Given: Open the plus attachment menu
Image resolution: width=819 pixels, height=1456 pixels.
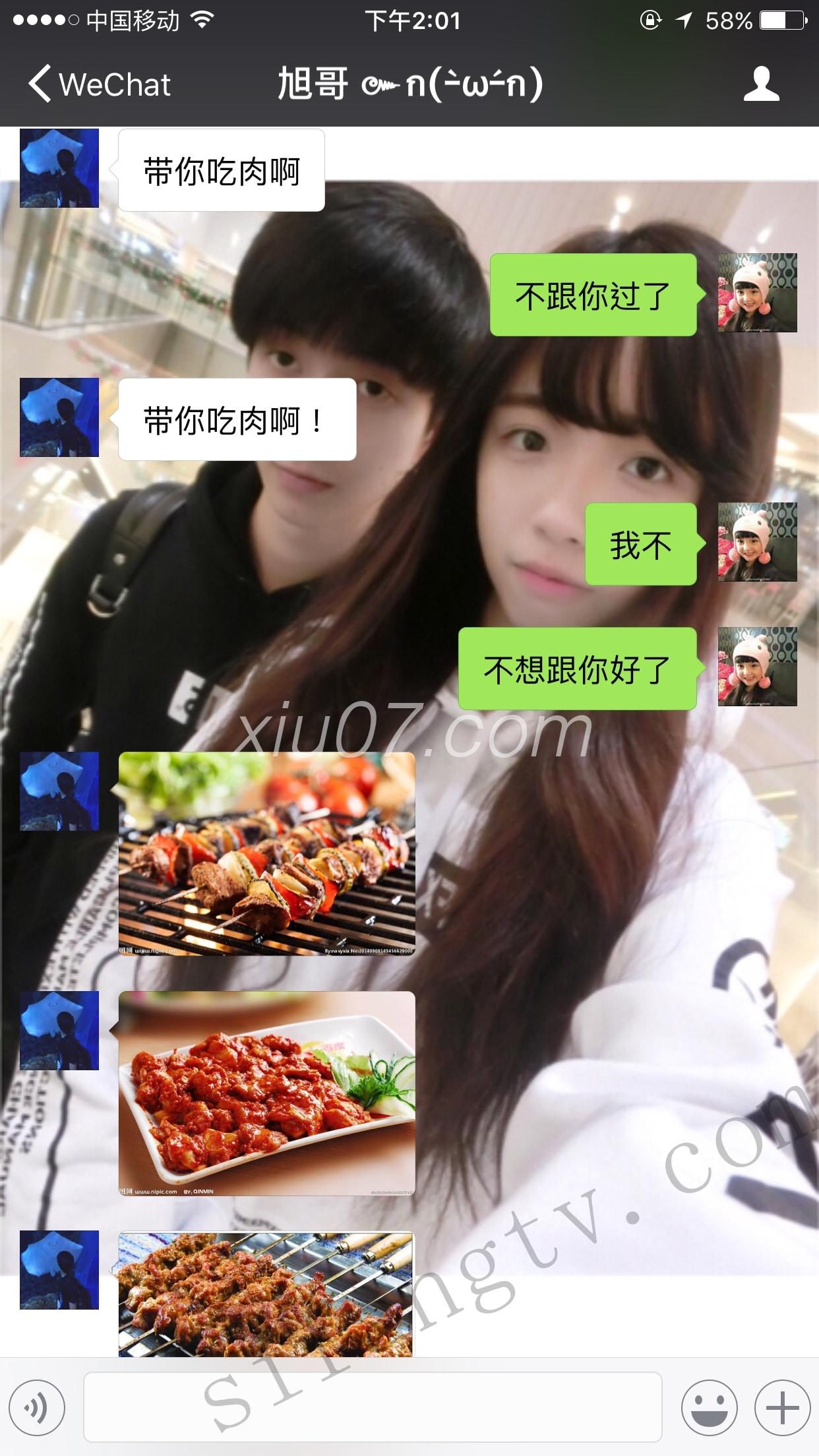Looking at the screenshot, I should pos(782,1408).
